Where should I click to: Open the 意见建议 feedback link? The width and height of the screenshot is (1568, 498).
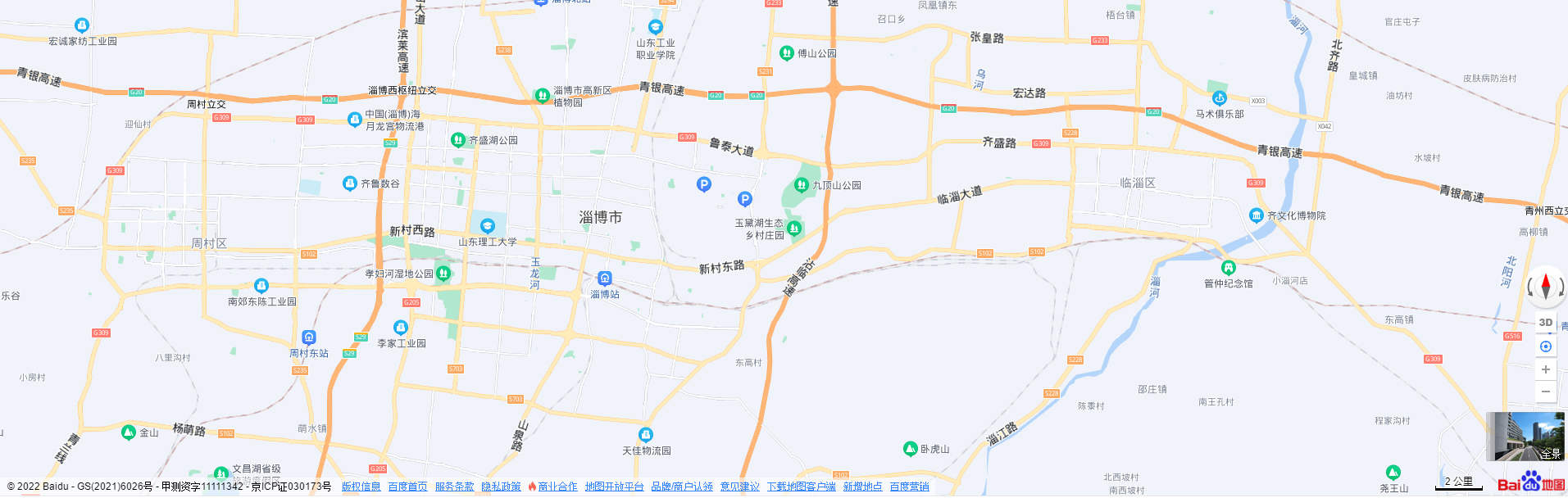coord(740,487)
